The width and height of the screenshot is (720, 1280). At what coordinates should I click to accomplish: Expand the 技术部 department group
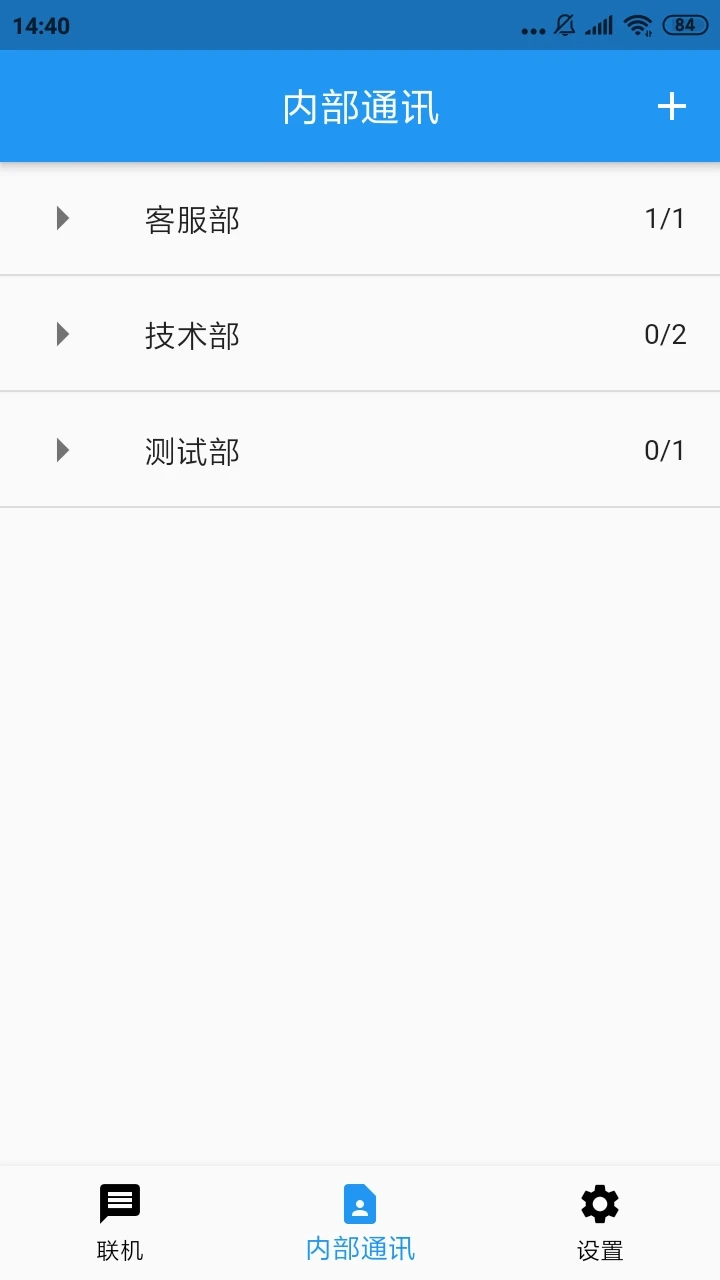[62, 334]
